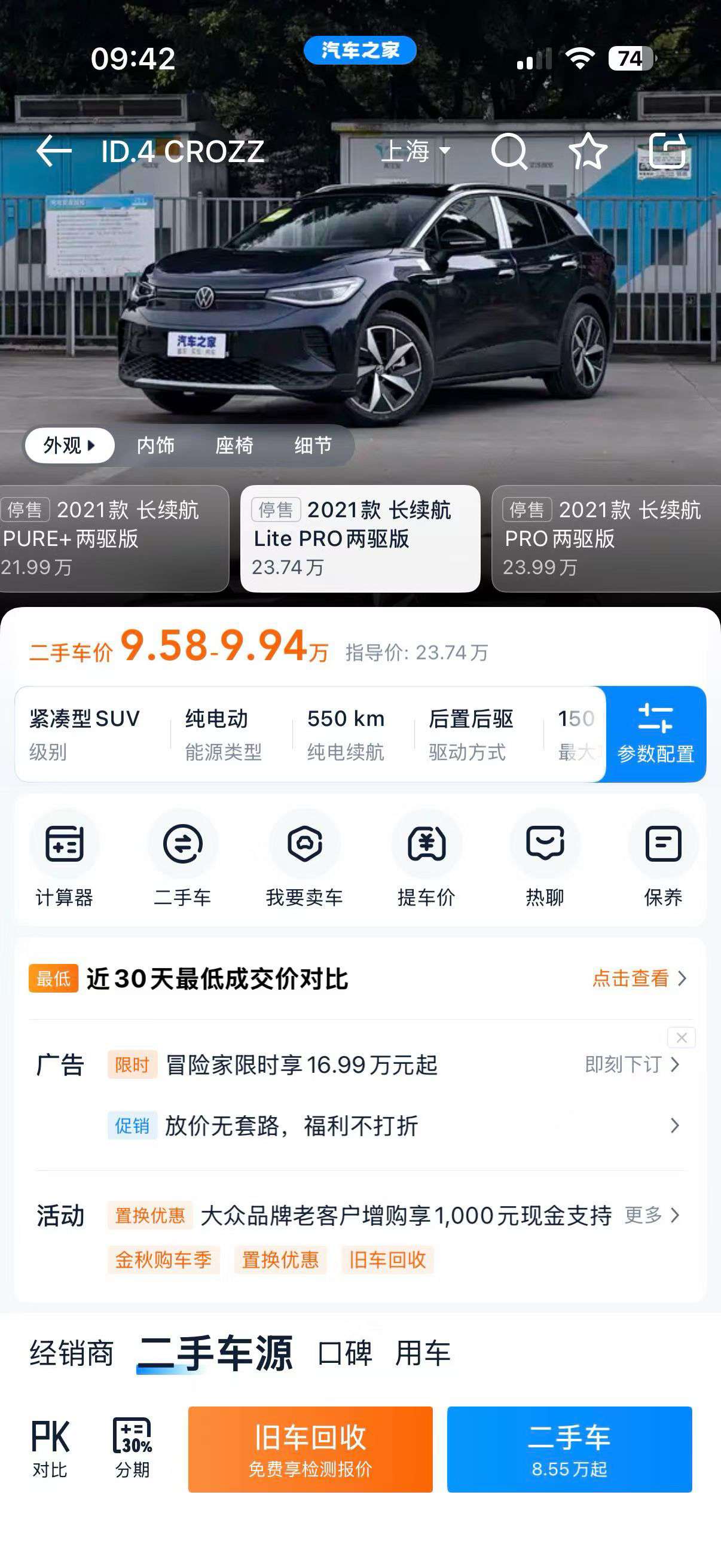Dismiss the ad with the X button

(x=682, y=1038)
